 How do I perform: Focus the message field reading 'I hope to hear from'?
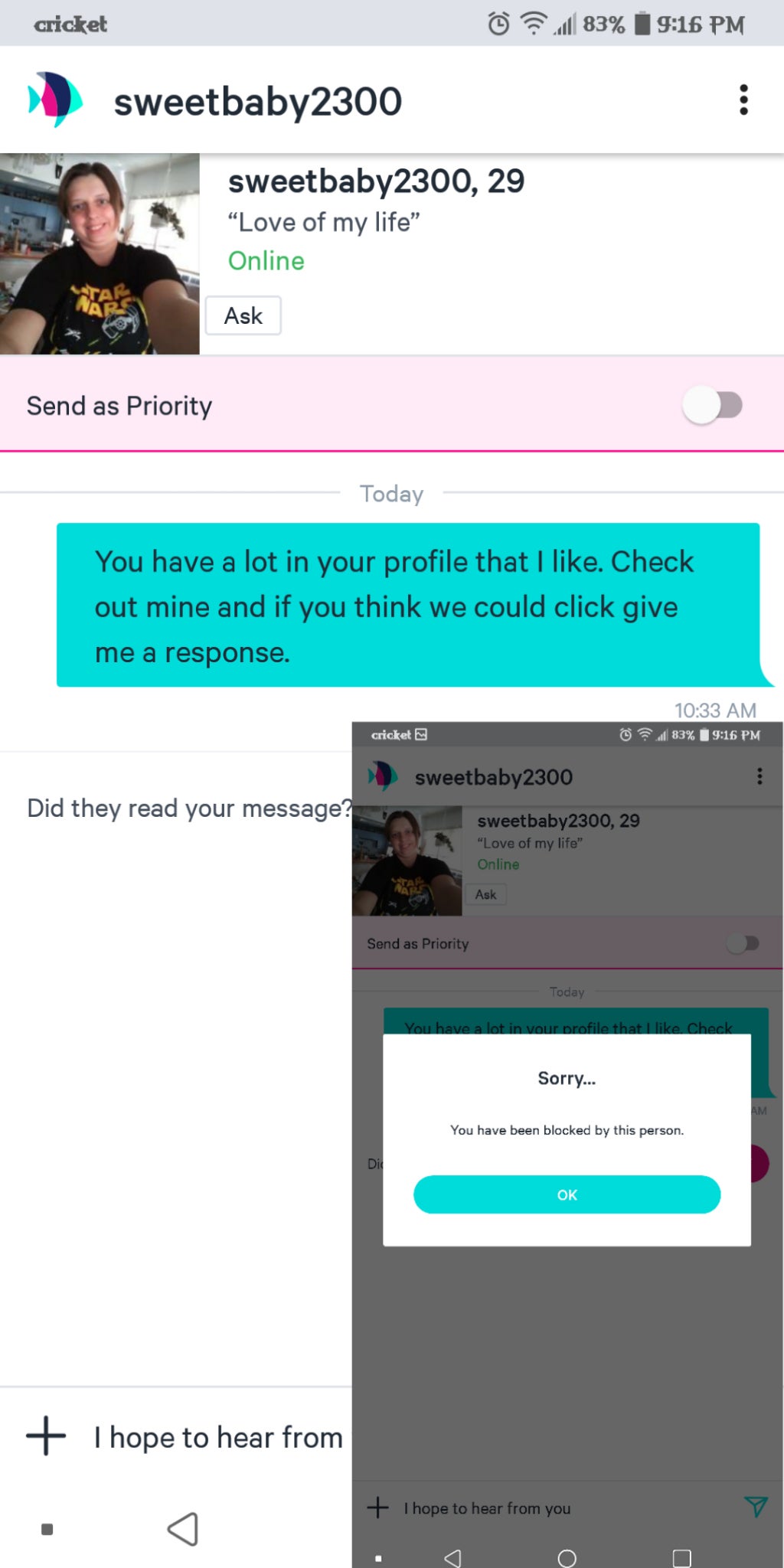click(218, 1437)
